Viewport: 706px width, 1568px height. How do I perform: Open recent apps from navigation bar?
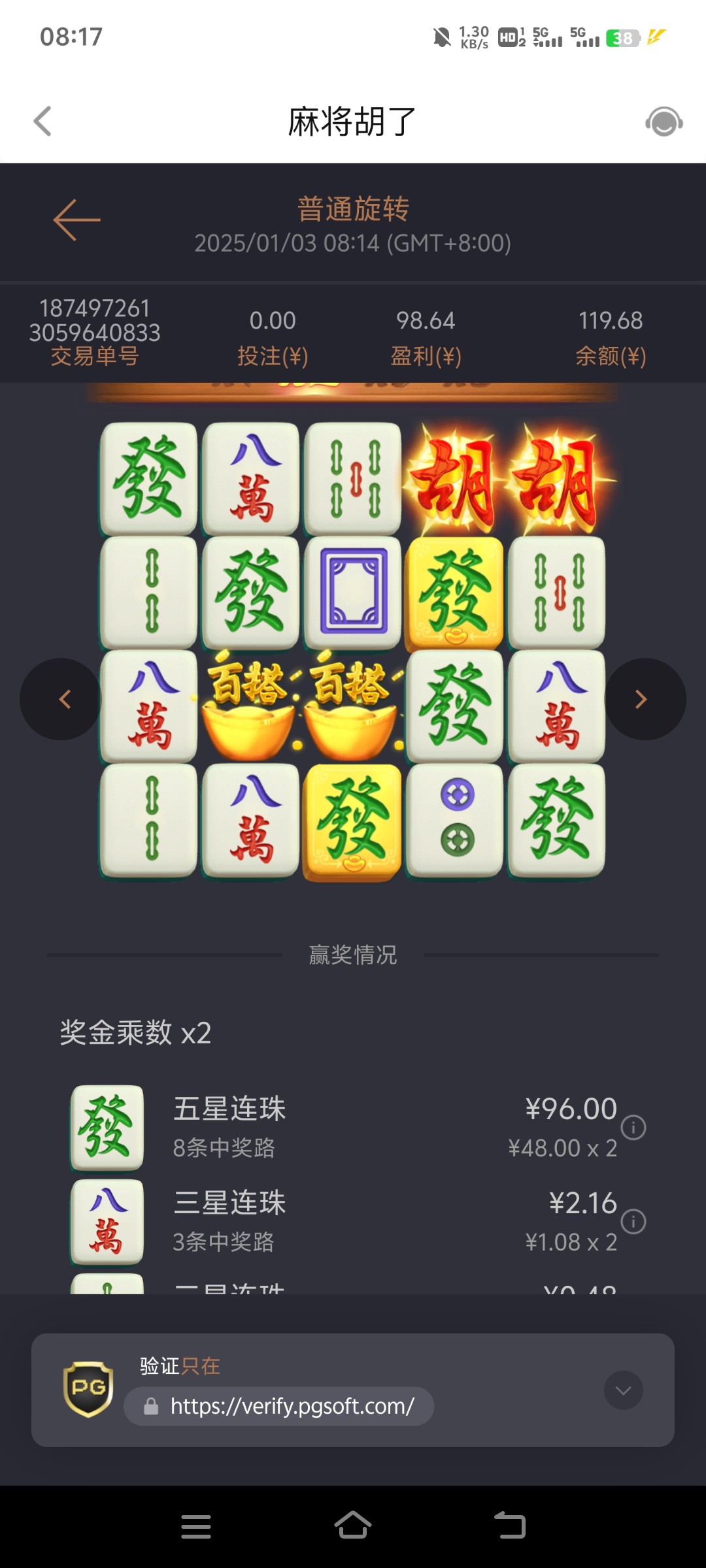[196, 1526]
